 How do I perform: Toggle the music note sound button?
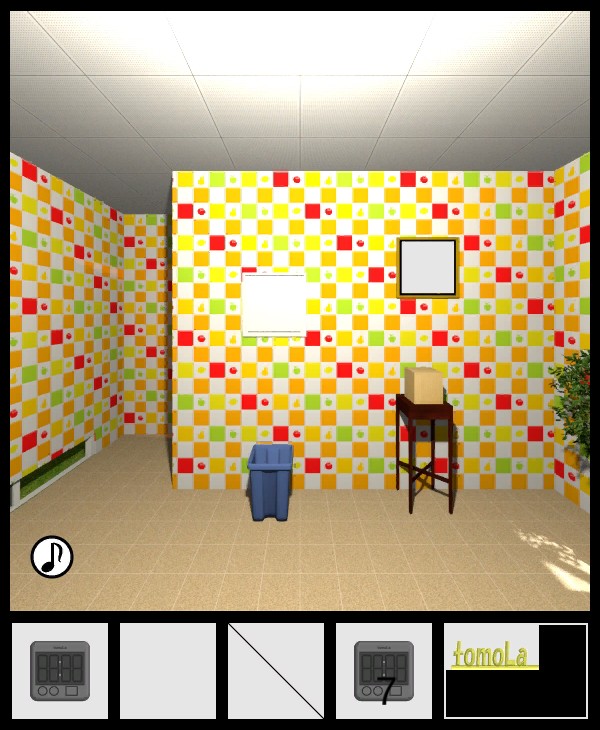(x=52, y=557)
